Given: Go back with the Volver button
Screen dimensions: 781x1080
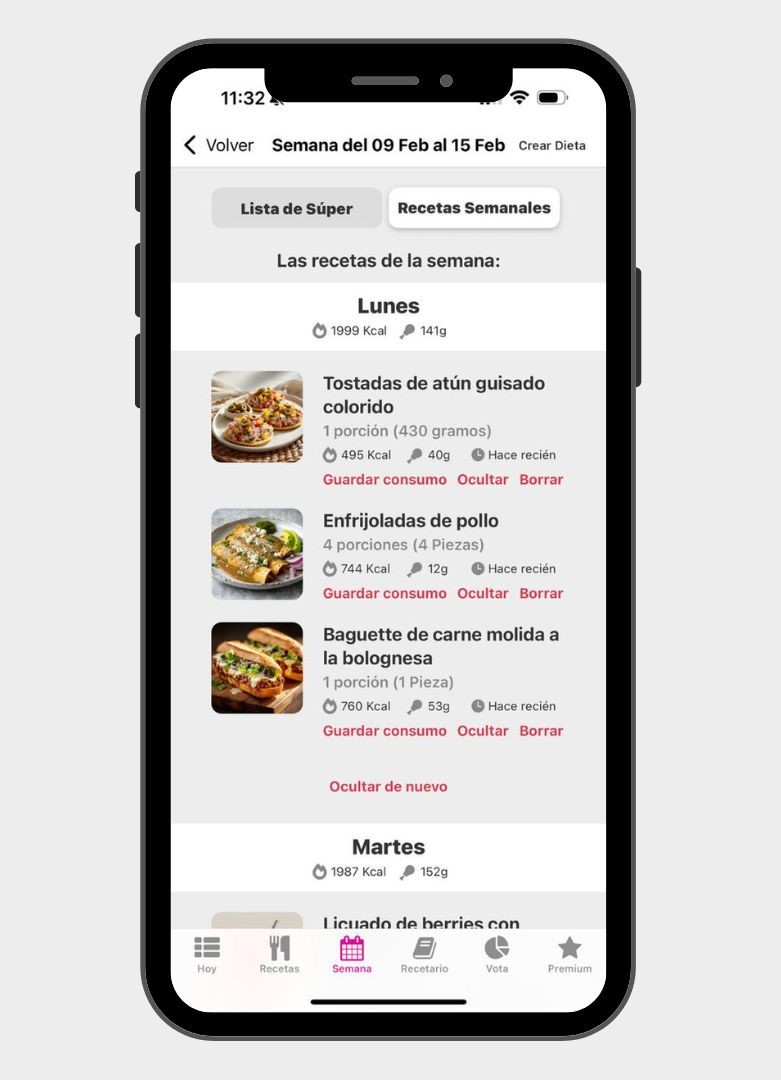Looking at the screenshot, I should [219, 145].
